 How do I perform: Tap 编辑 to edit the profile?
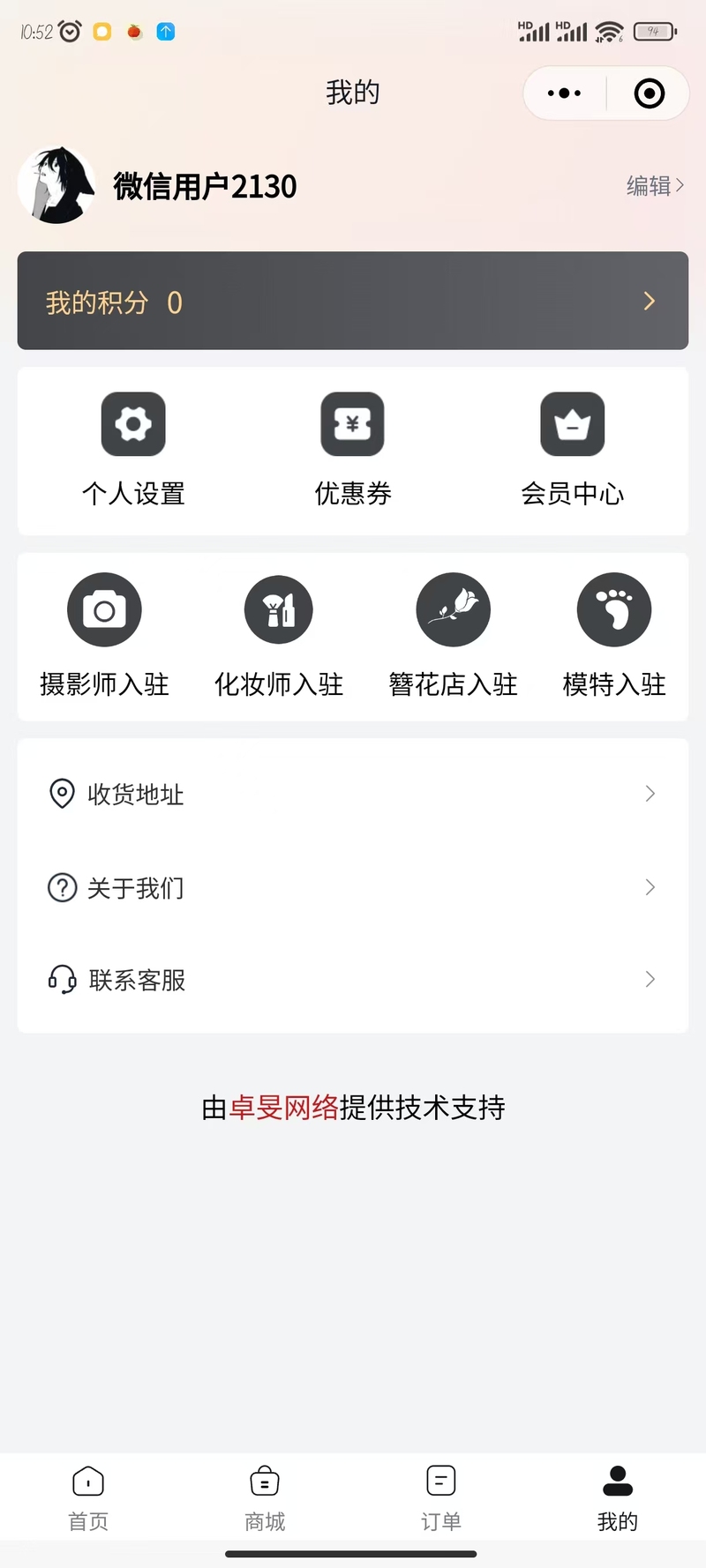click(x=654, y=186)
